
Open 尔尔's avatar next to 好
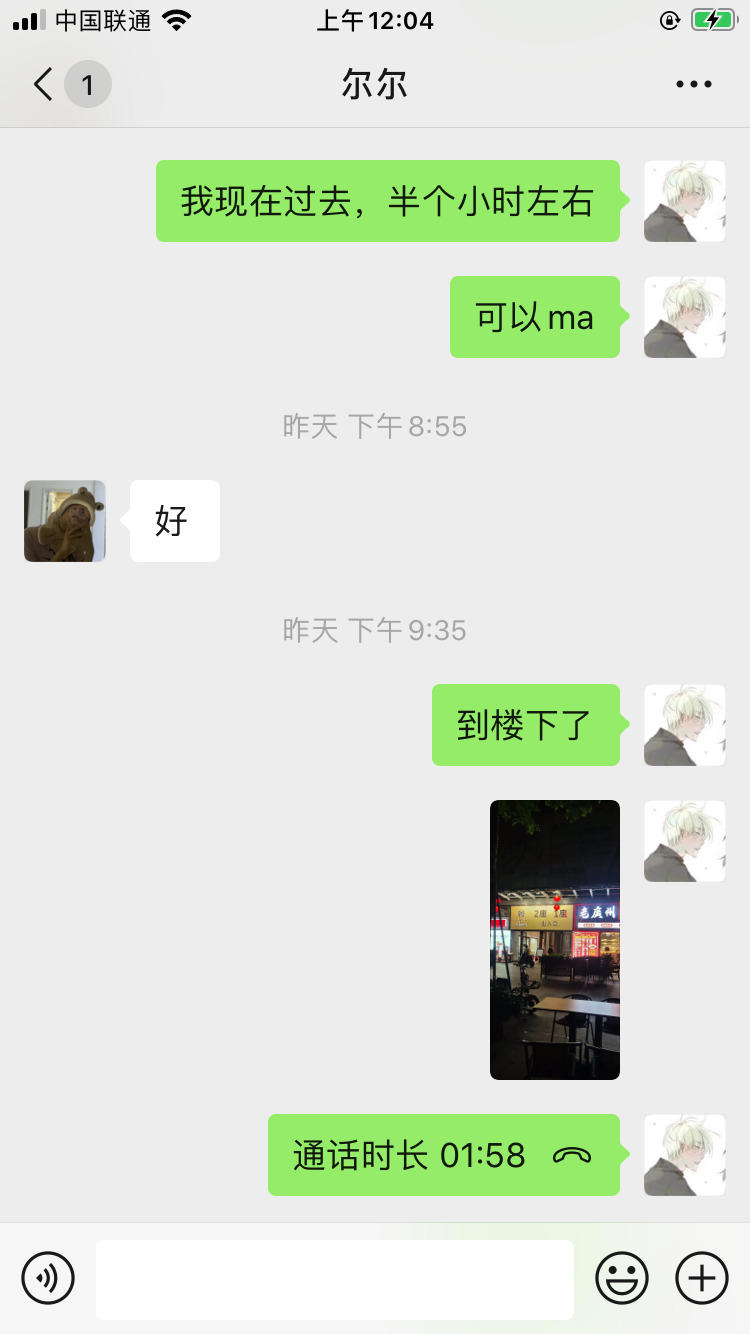coord(65,521)
